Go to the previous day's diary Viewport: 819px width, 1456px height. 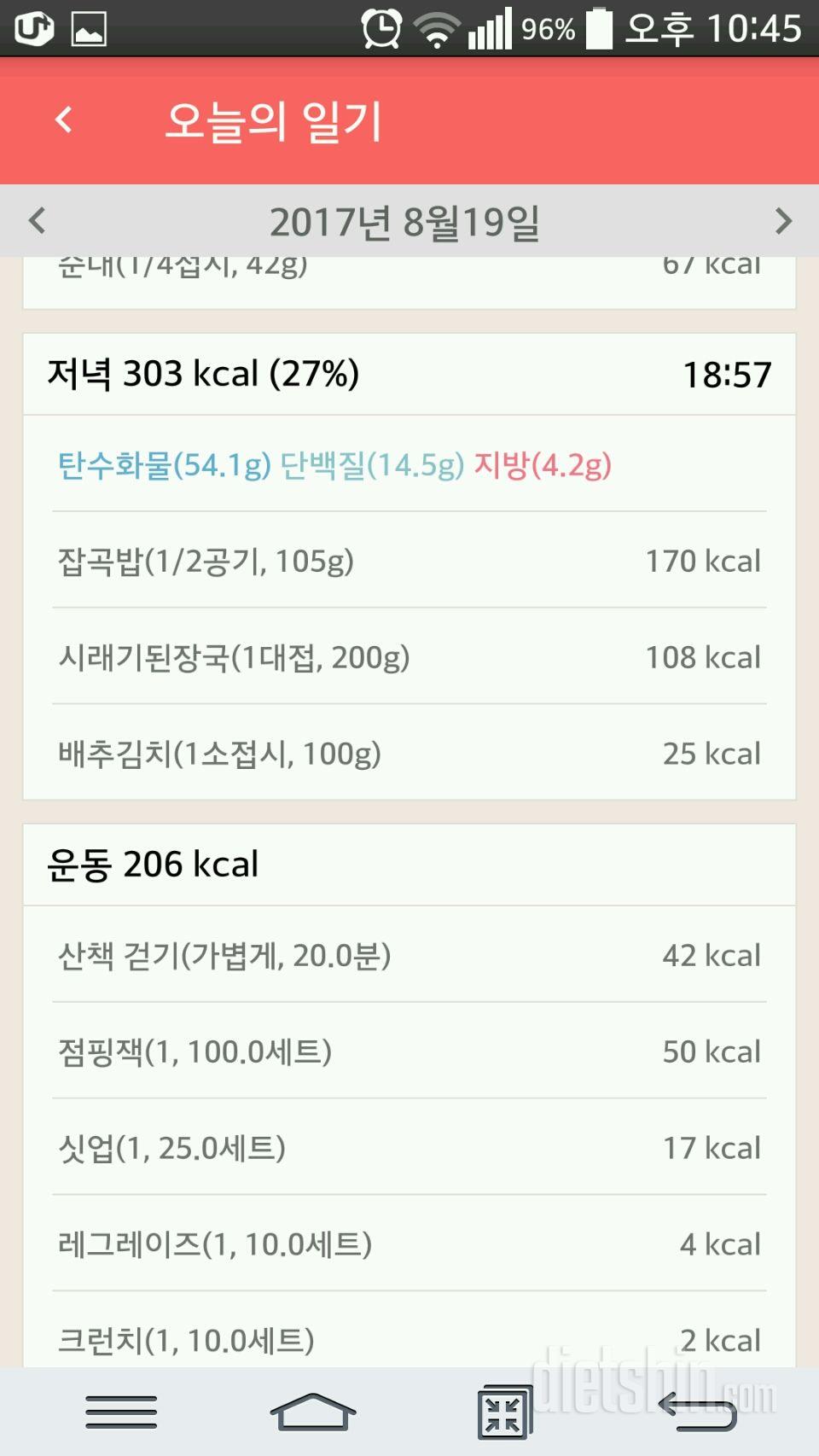click(x=37, y=221)
